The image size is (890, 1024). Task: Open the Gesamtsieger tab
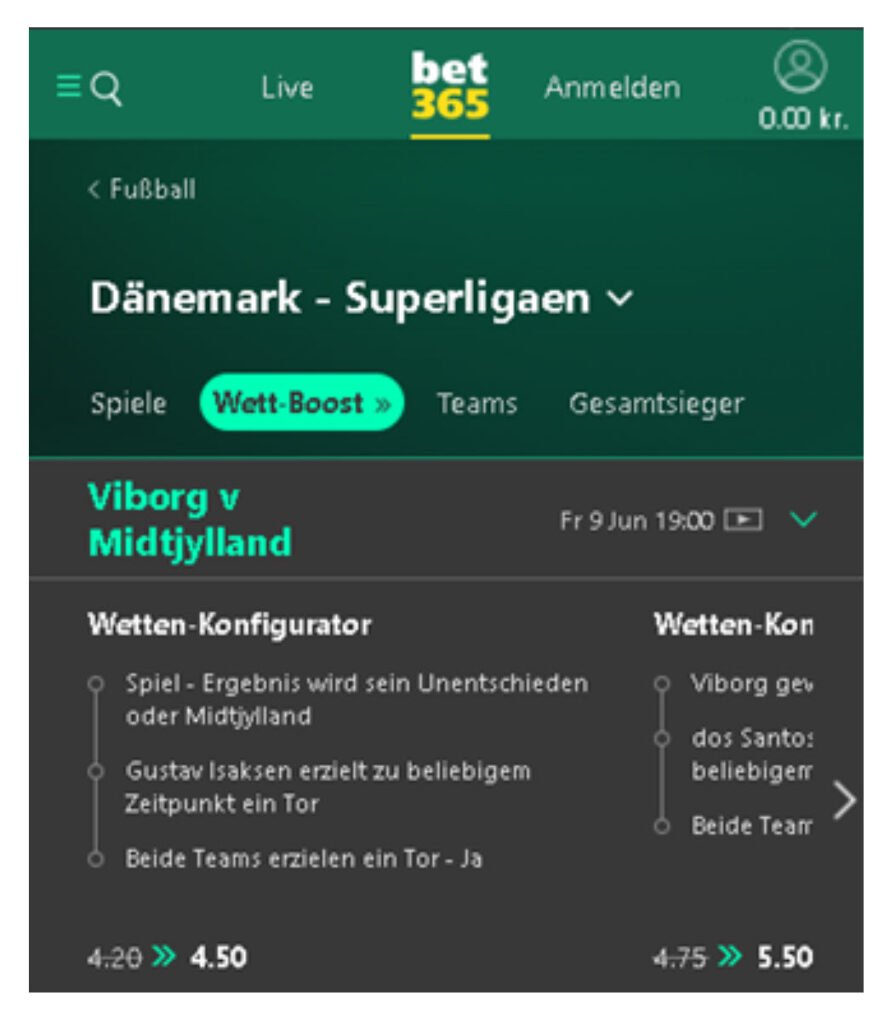pos(656,404)
